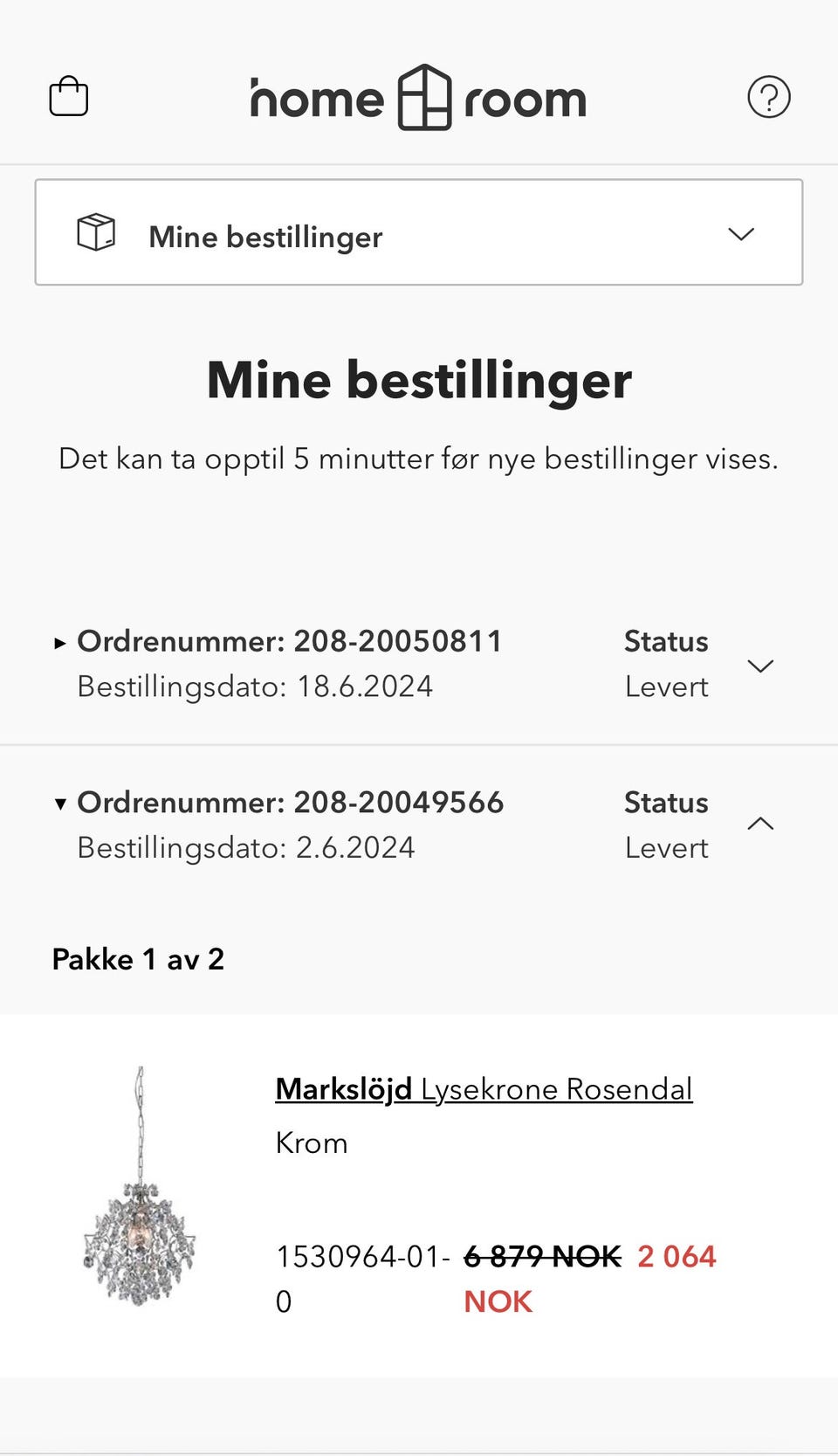
Task: Open the shopping bag icon
Action: (70, 96)
